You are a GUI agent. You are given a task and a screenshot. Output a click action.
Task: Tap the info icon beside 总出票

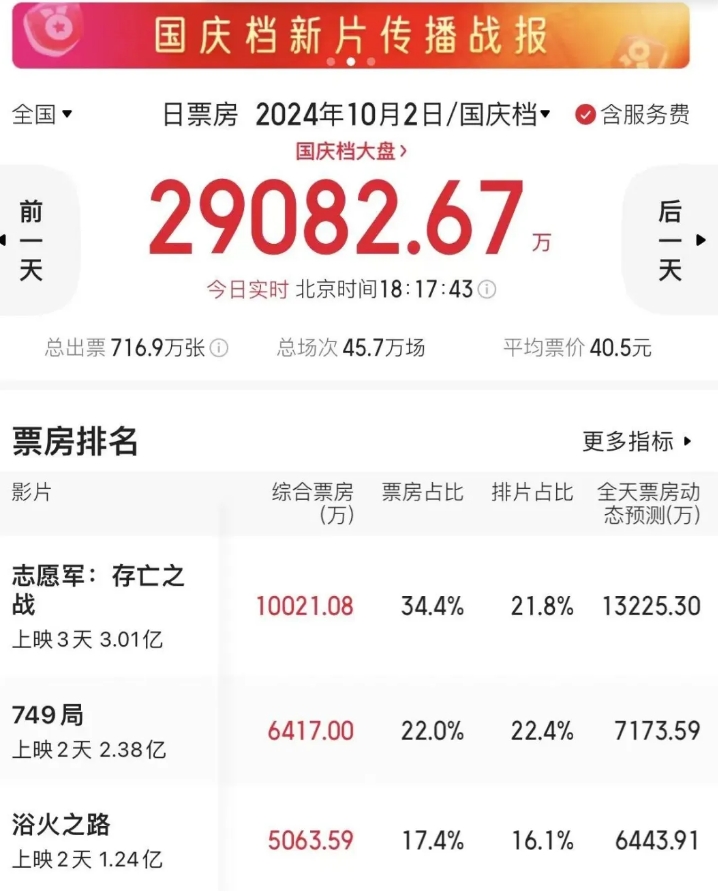pos(219,348)
